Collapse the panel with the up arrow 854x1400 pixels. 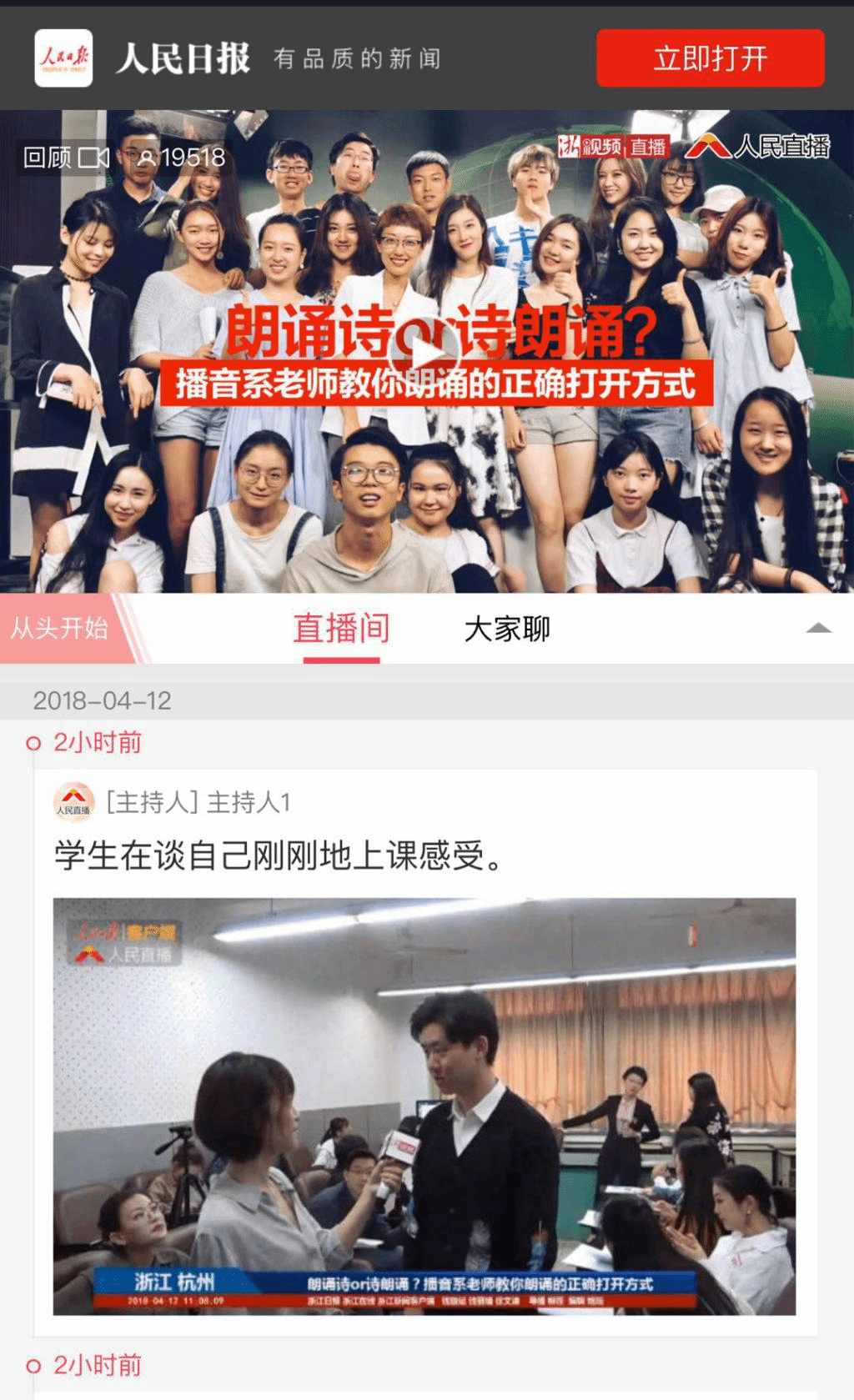click(818, 628)
